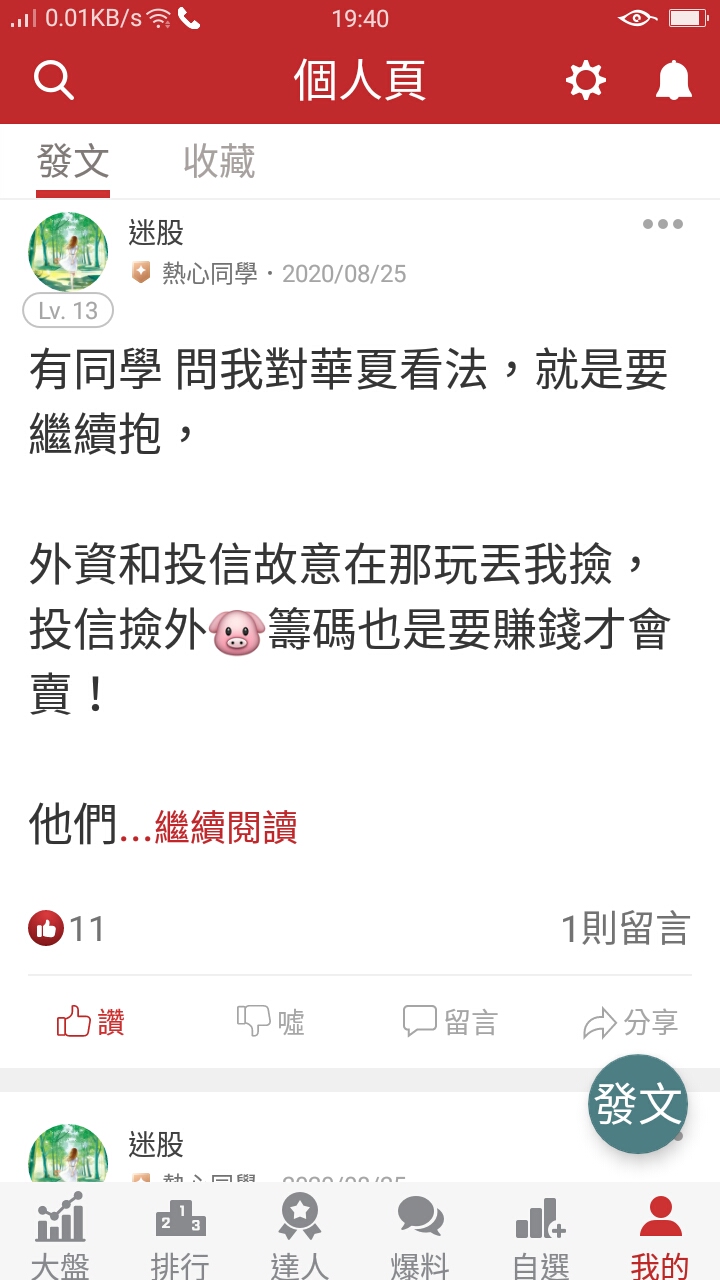Open the three-dot menu on first post
The height and width of the screenshot is (1280, 720).
coord(662,224)
